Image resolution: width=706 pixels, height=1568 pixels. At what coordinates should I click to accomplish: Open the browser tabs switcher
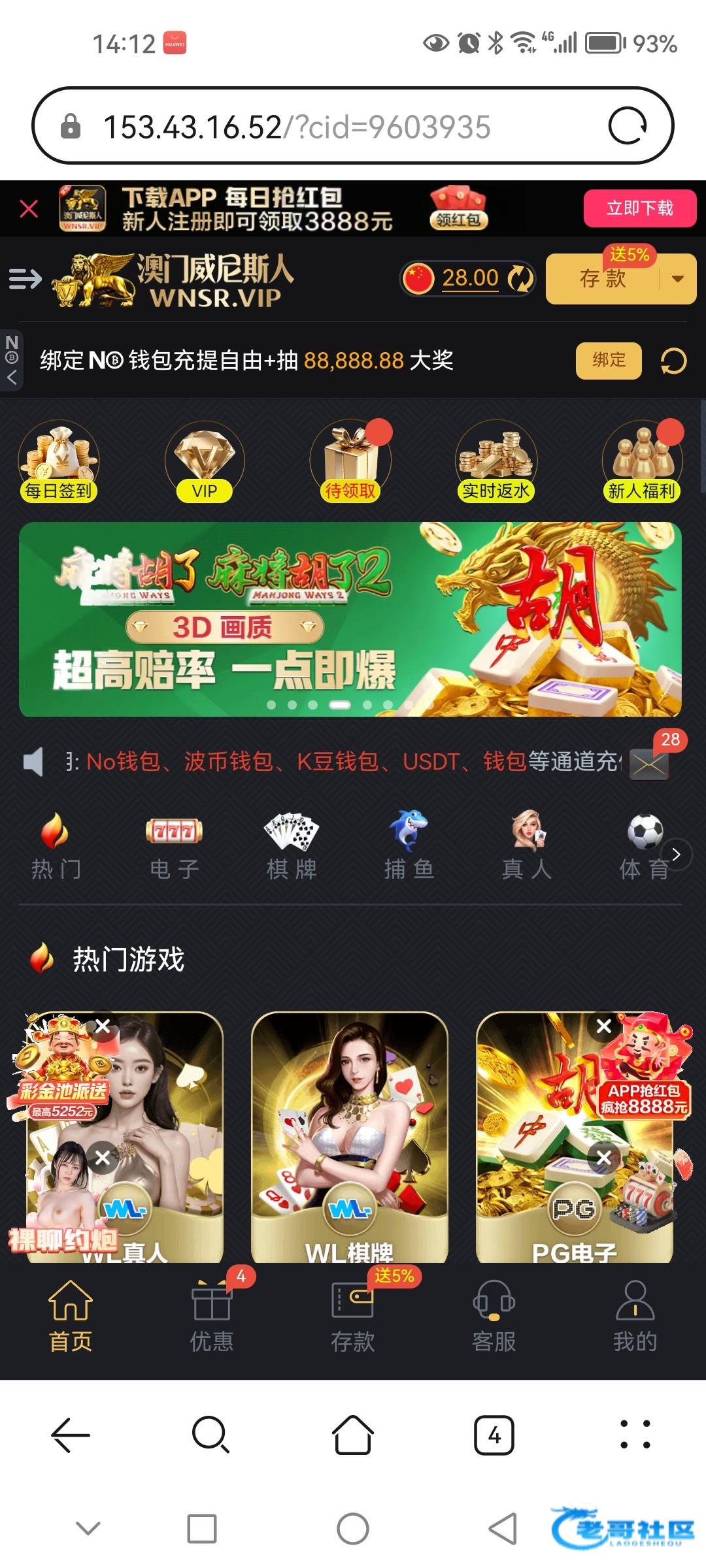click(x=494, y=1435)
